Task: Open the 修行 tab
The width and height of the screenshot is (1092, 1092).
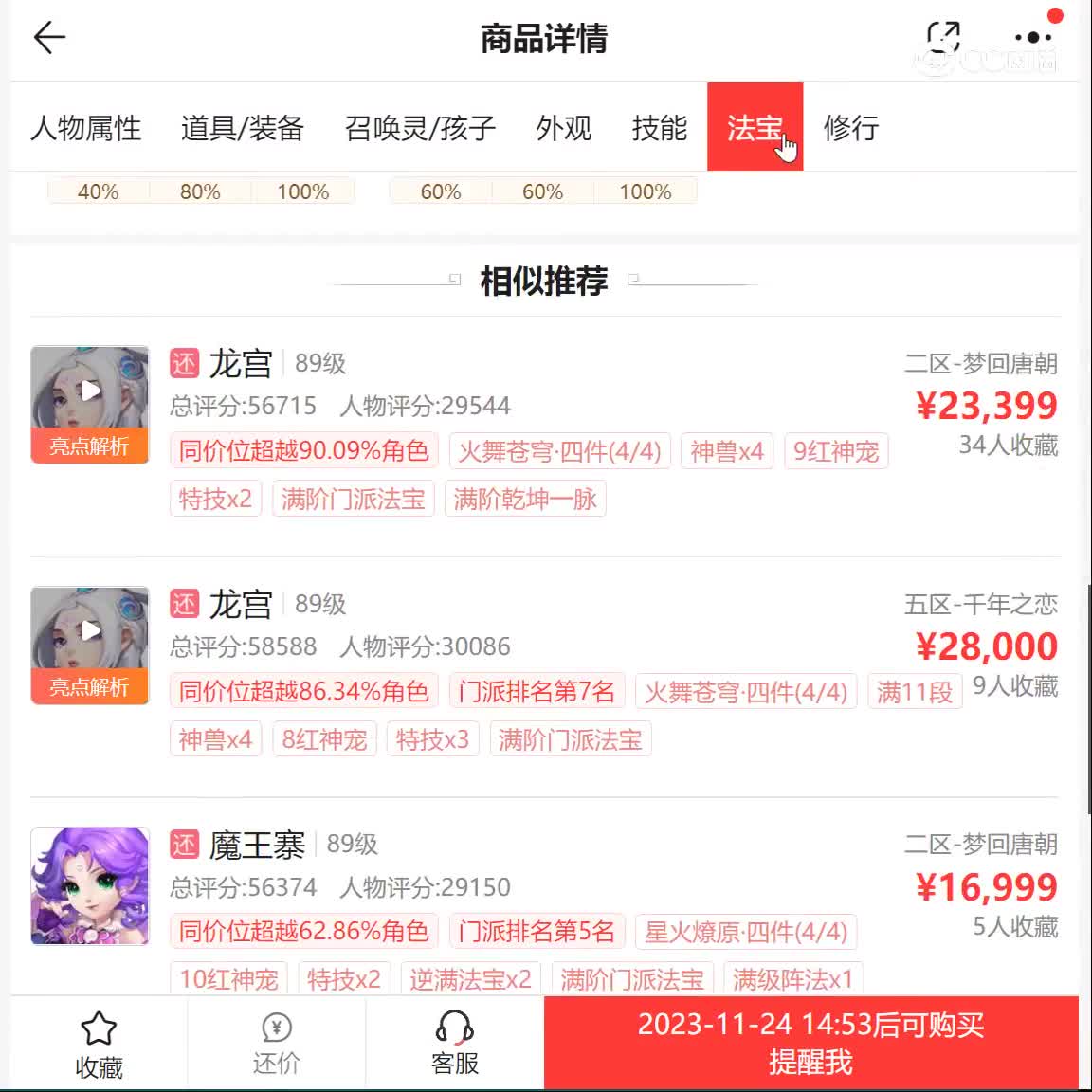Action: 850,127
